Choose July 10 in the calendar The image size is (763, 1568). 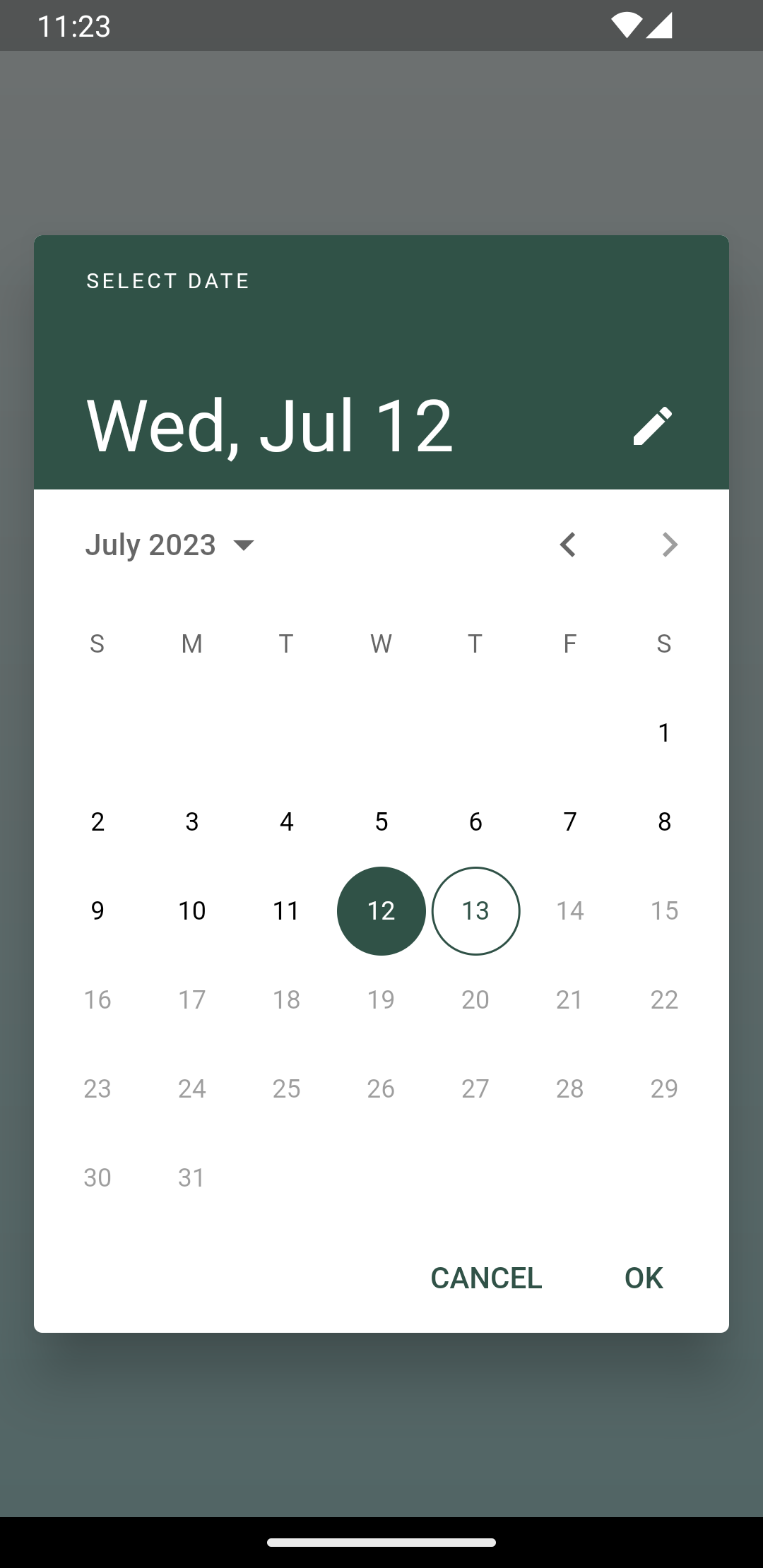pyautogui.click(x=191, y=910)
